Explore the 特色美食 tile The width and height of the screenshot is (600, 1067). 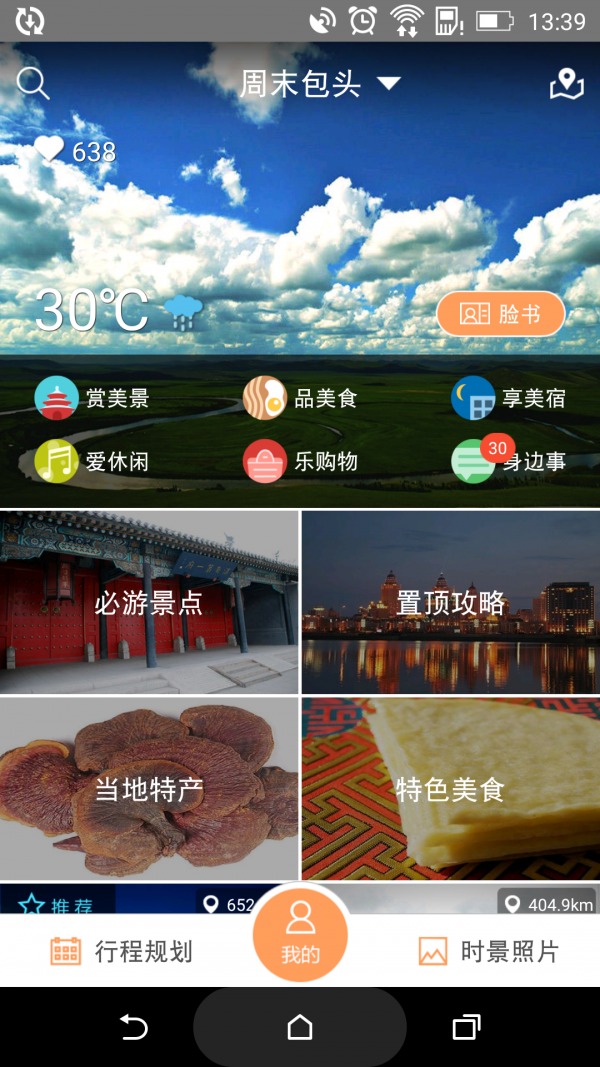coord(451,789)
